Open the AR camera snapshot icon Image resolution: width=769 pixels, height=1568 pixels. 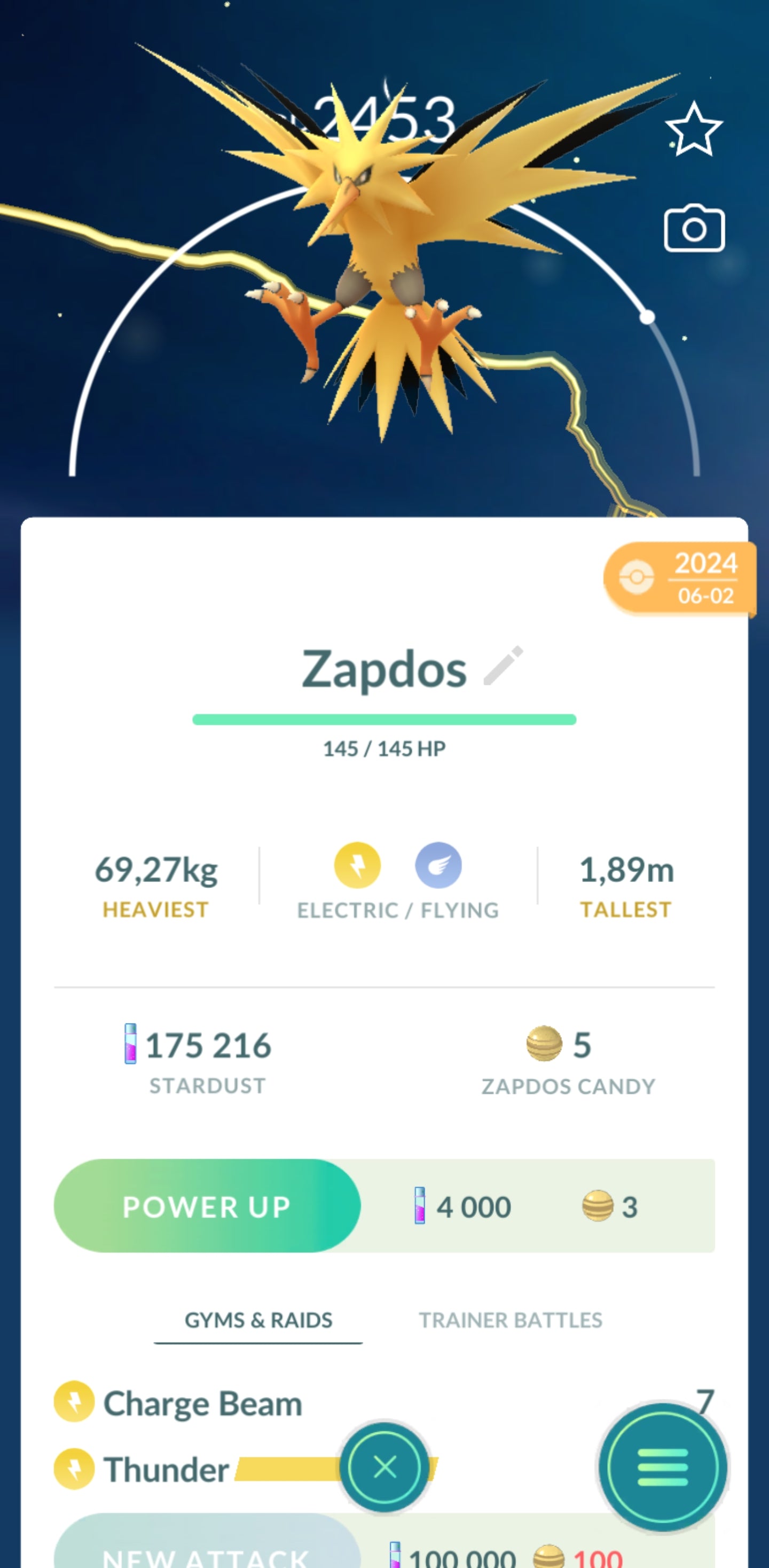[694, 228]
